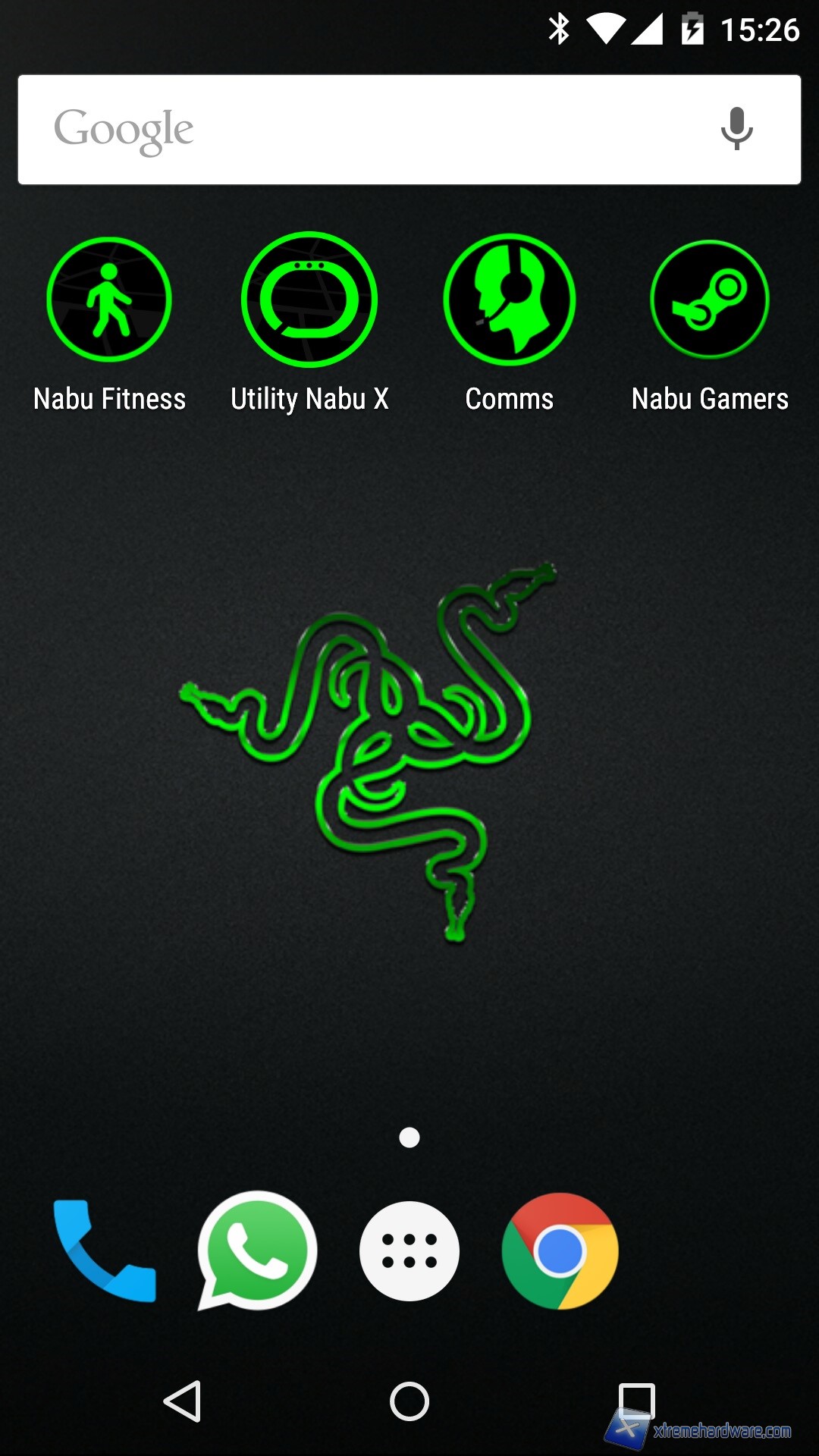Screen dimensions: 819x1456
Task: Start a voice search with the microphone
Action: click(x=736, y=128)
